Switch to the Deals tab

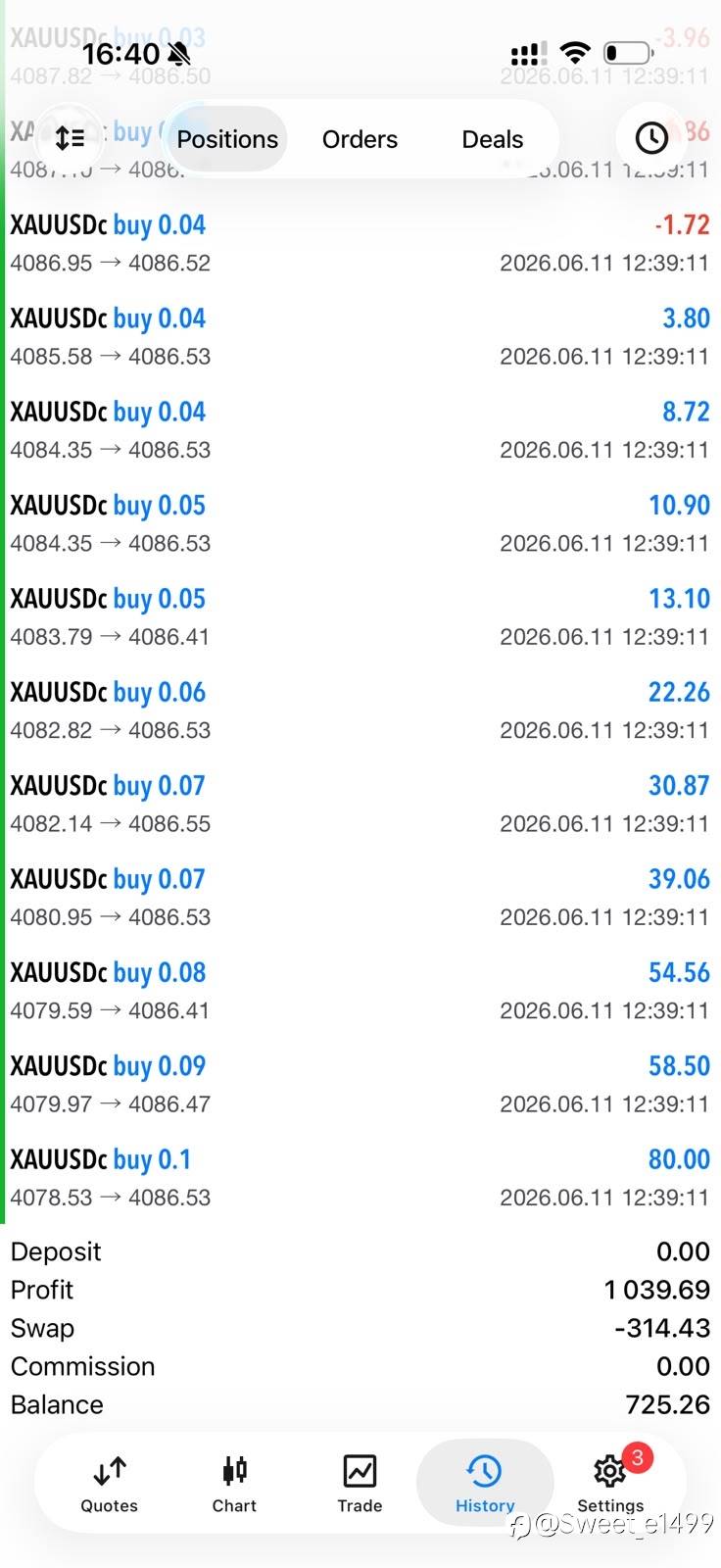click(x=492, y=139)
